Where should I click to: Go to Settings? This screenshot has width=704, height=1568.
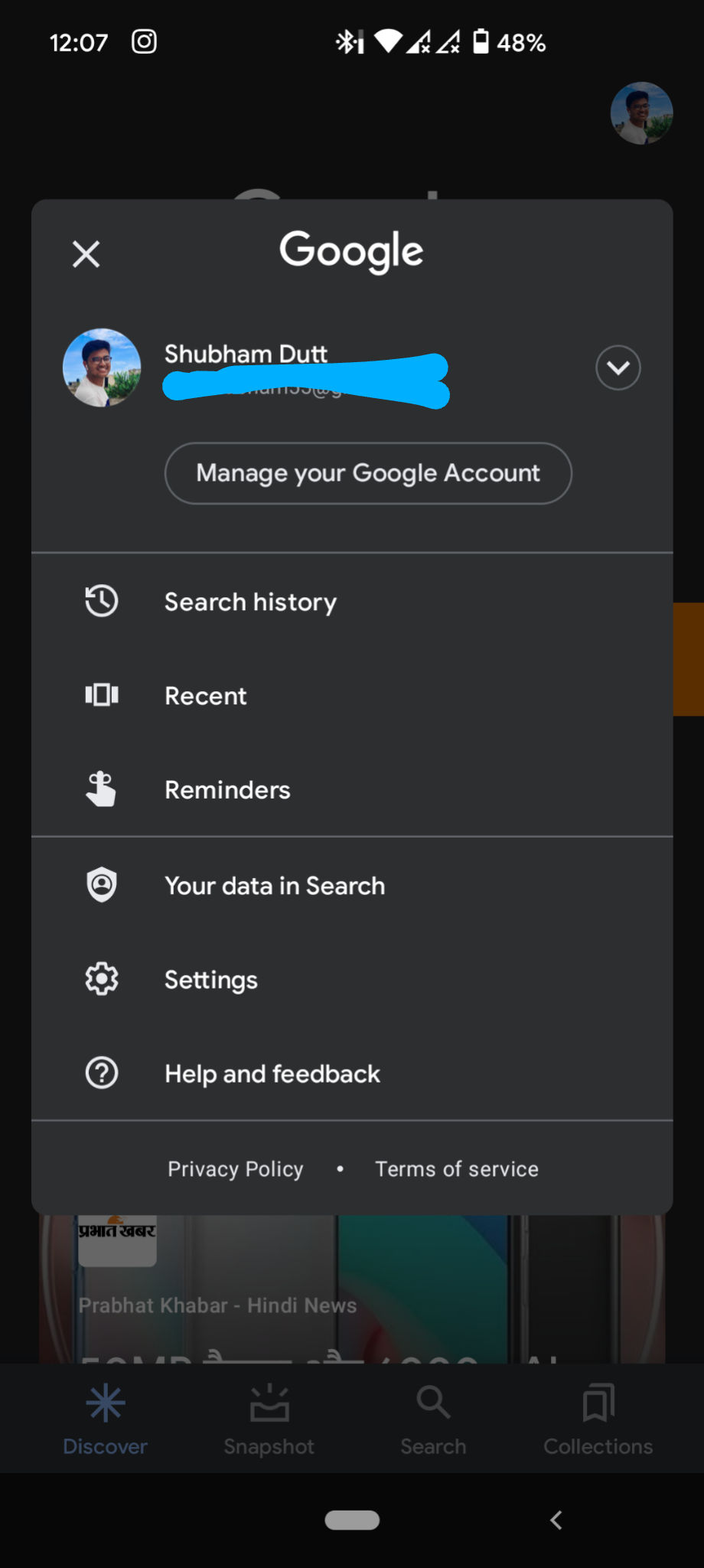click(x=352, y=979)
